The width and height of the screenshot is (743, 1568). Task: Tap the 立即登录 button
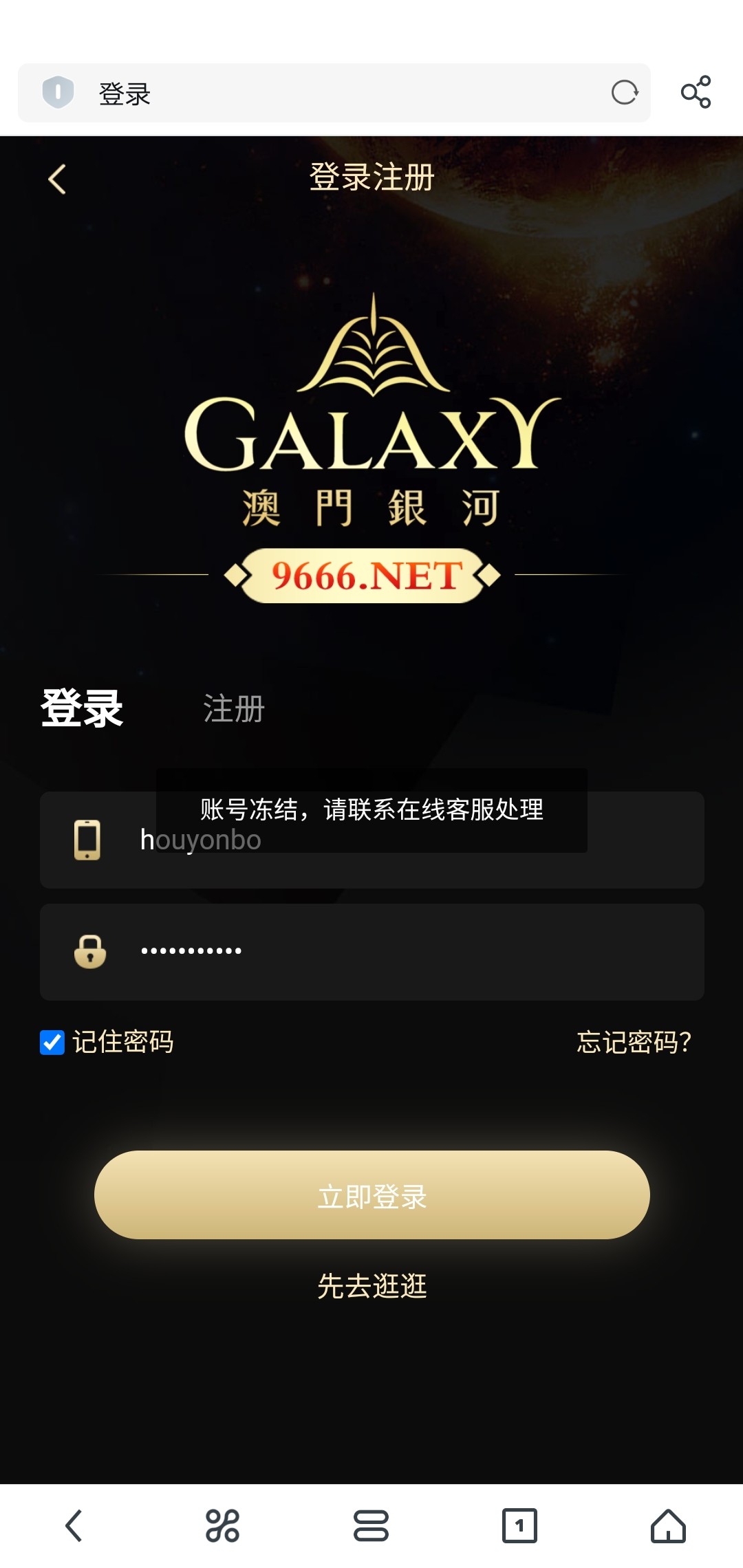[x=371, y=1195]
